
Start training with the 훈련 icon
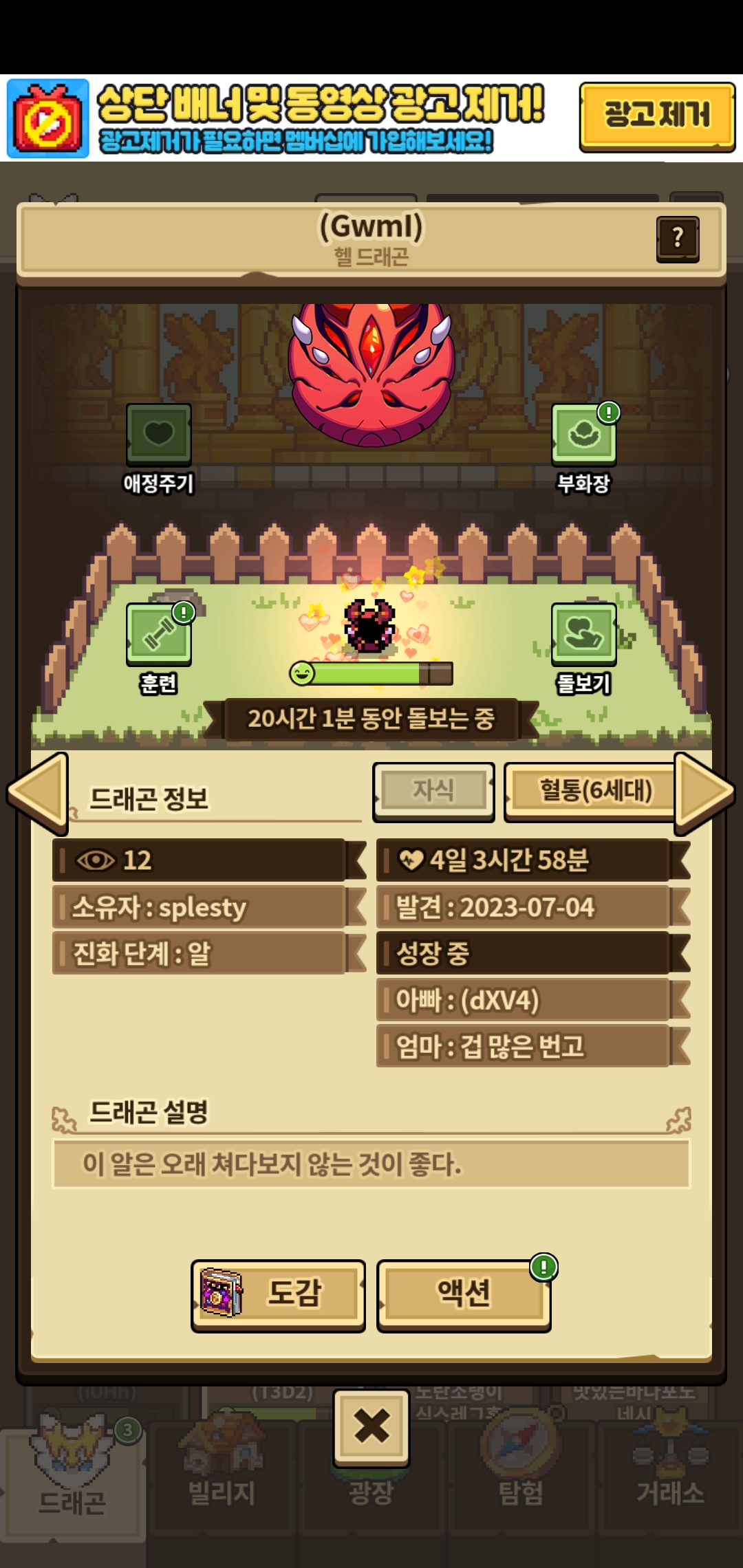pos(158,634)
